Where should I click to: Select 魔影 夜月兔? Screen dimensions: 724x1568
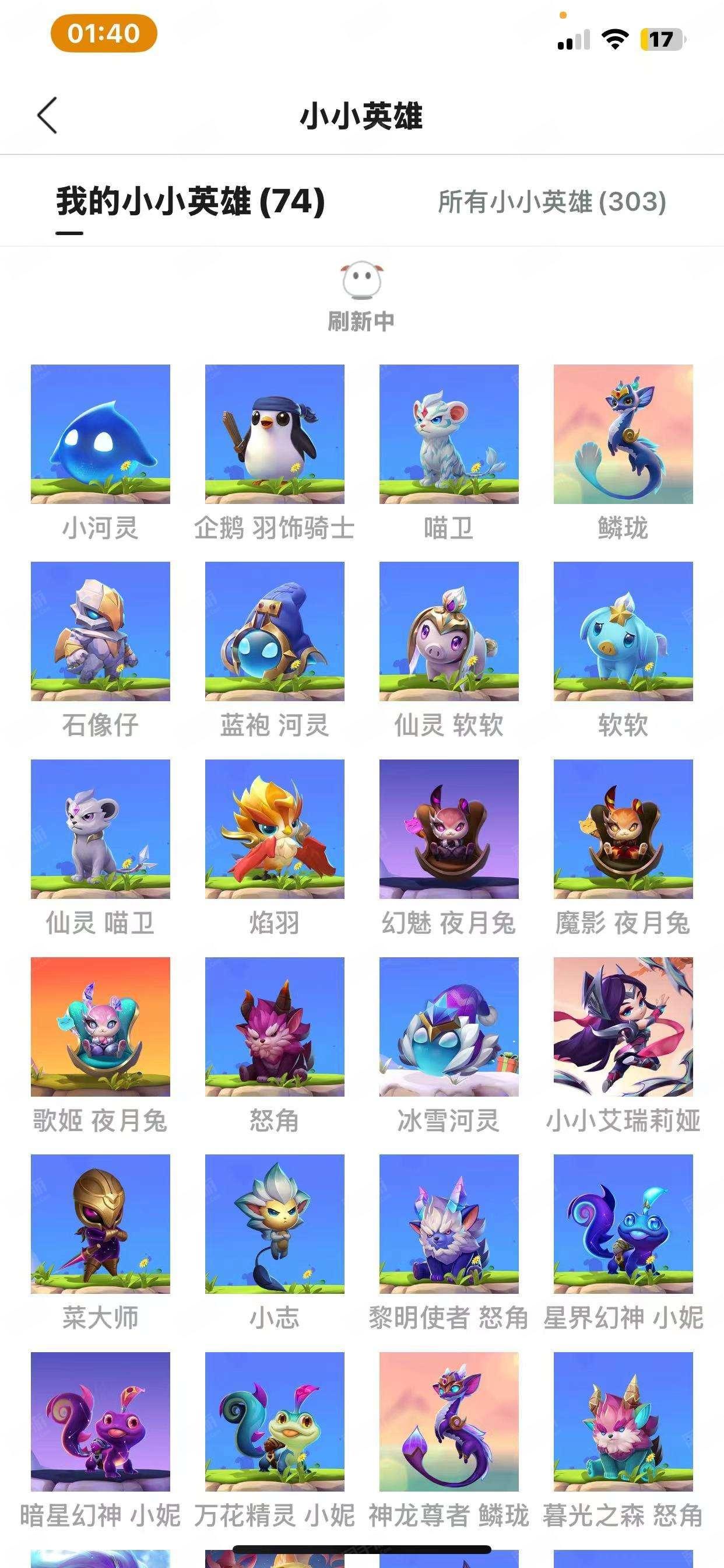(x=623, y=828)
